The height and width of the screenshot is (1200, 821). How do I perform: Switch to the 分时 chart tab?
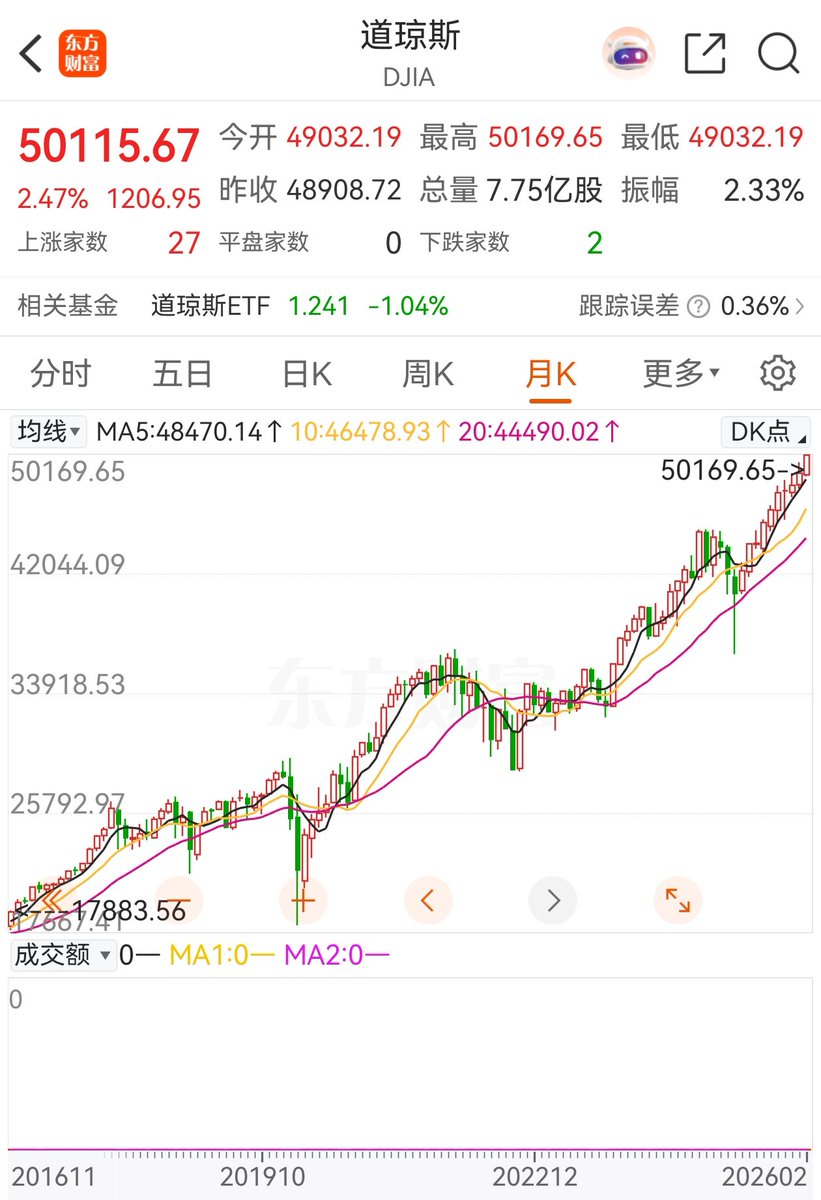(60, 374)
